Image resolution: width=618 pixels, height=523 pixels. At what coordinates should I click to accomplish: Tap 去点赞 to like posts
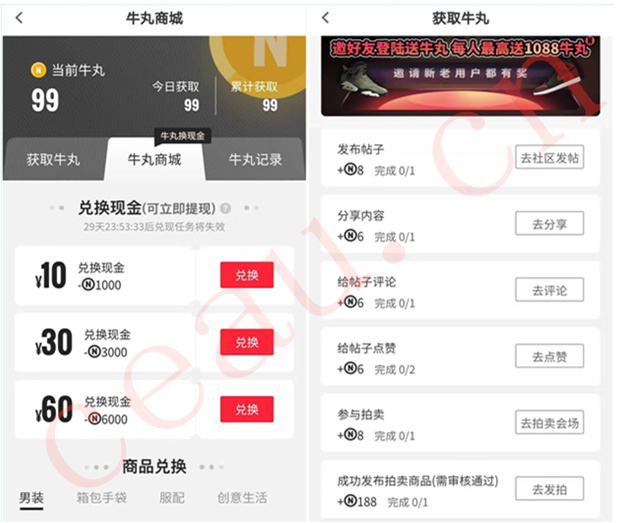tap(549, 356)
